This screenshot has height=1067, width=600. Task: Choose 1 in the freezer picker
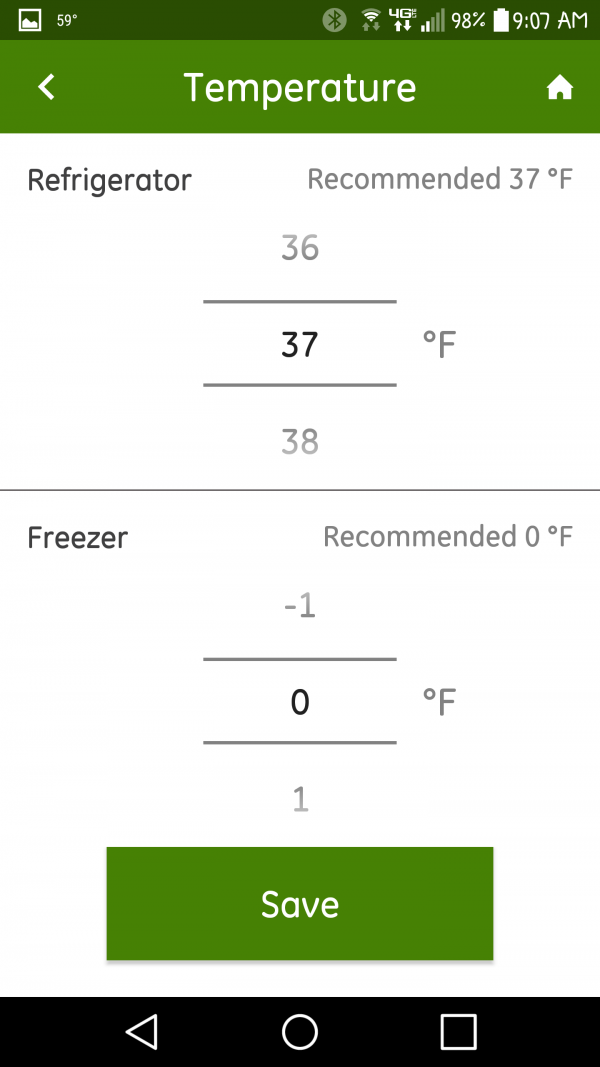point(300,800)
